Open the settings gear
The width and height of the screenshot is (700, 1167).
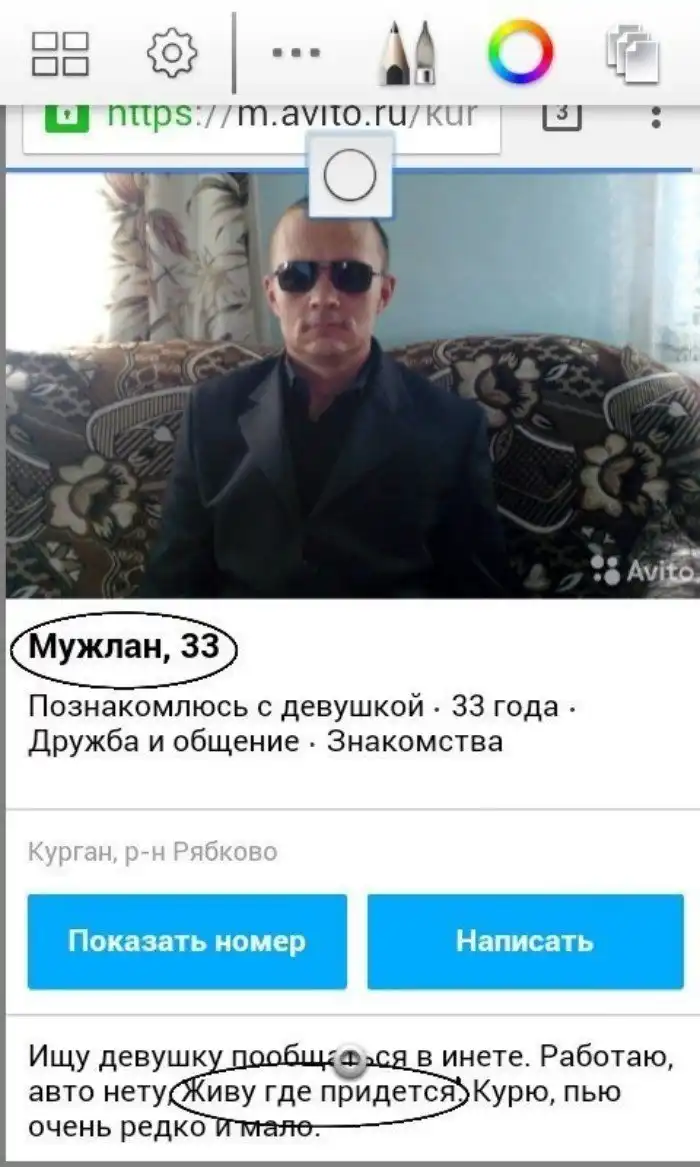click(172, 53)
